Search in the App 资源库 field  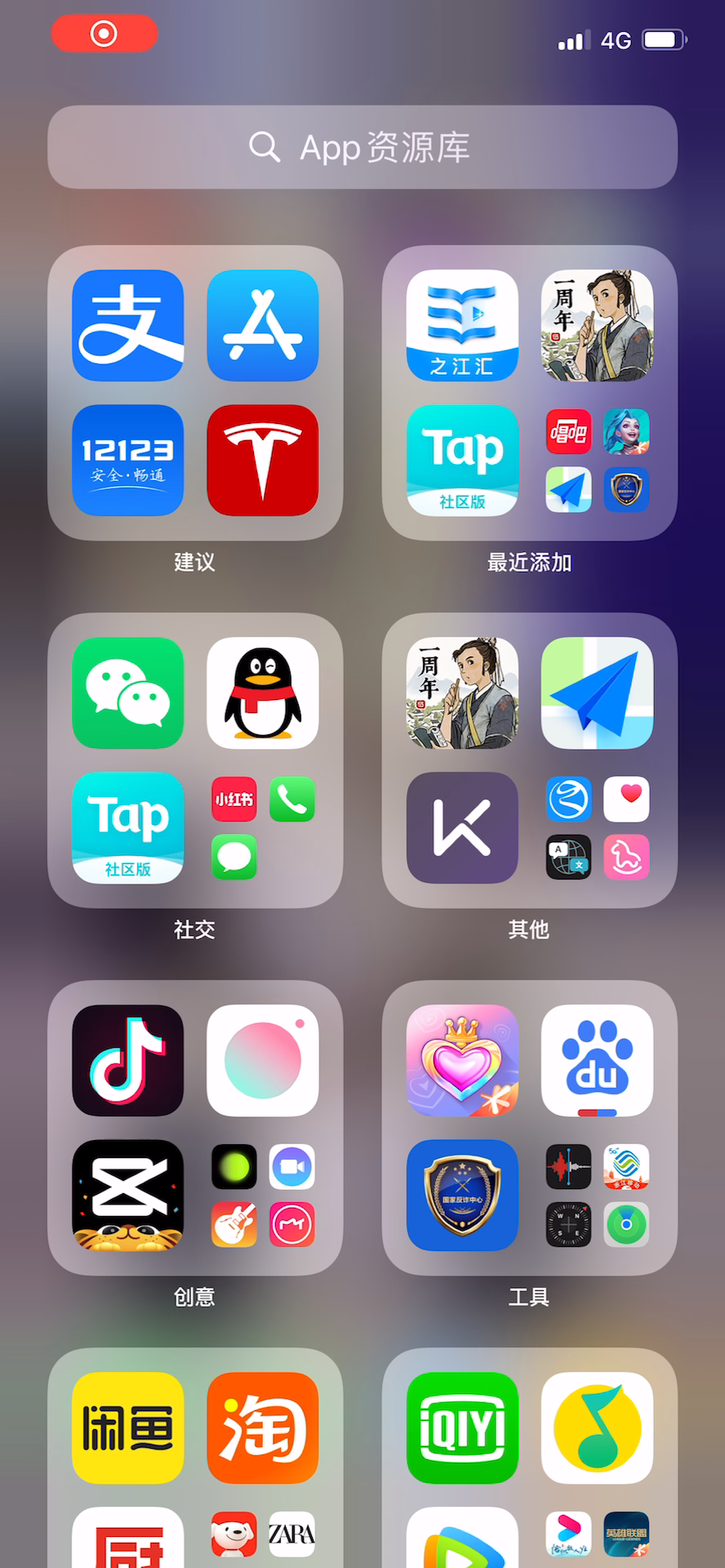click(362, 147)
